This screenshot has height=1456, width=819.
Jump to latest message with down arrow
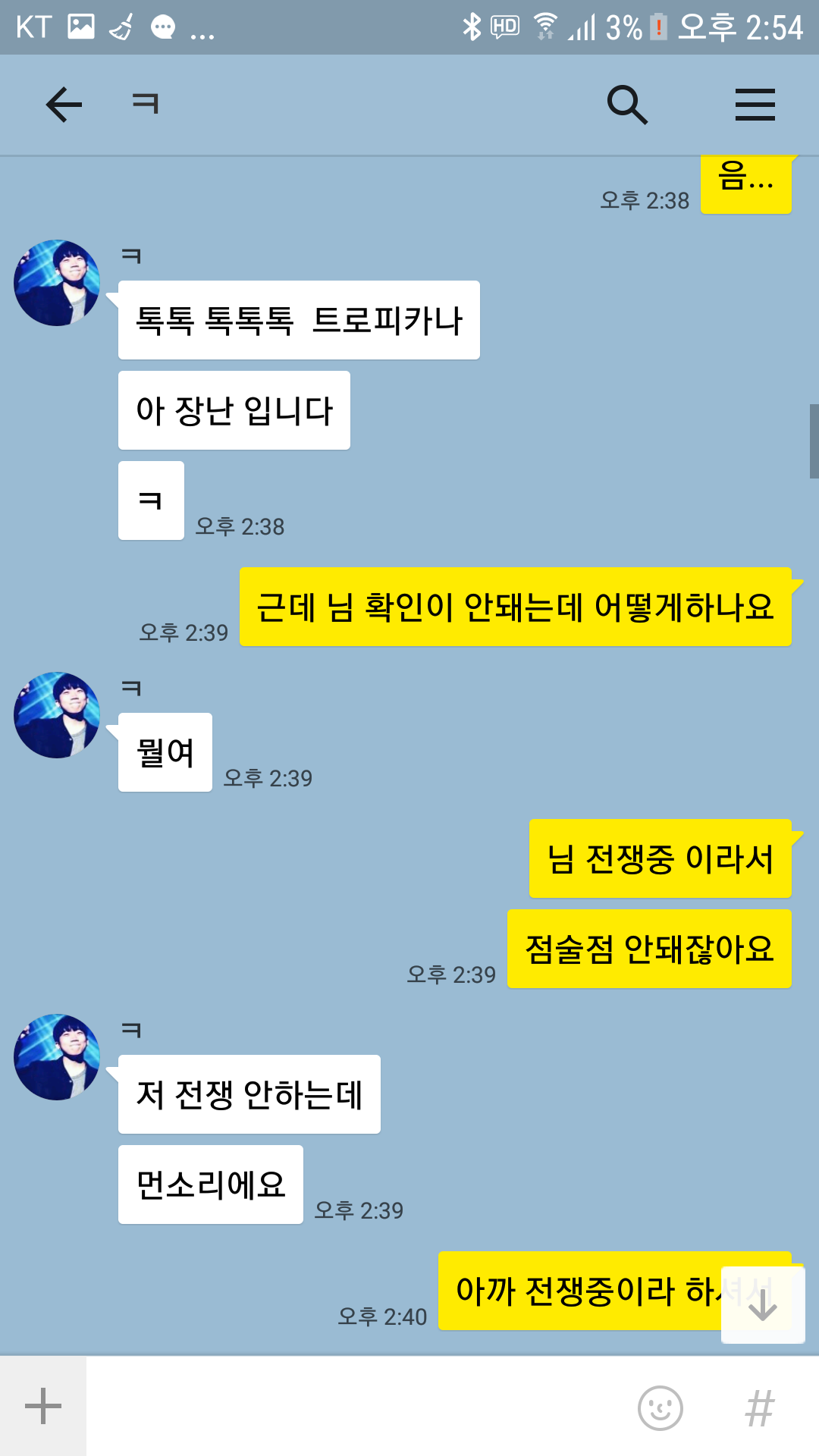coord(762,1304)
